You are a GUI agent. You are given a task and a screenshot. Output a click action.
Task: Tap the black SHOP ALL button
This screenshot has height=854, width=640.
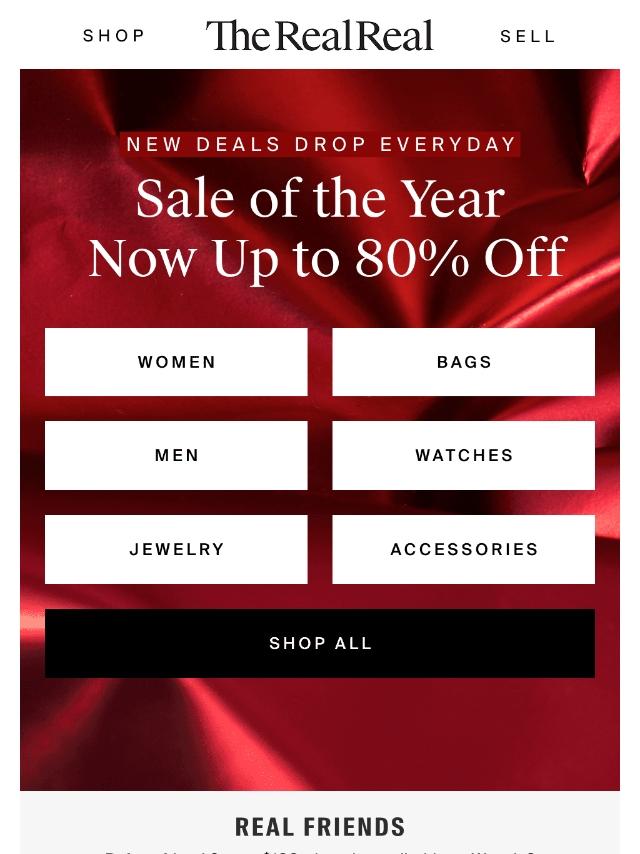[320, 643]
